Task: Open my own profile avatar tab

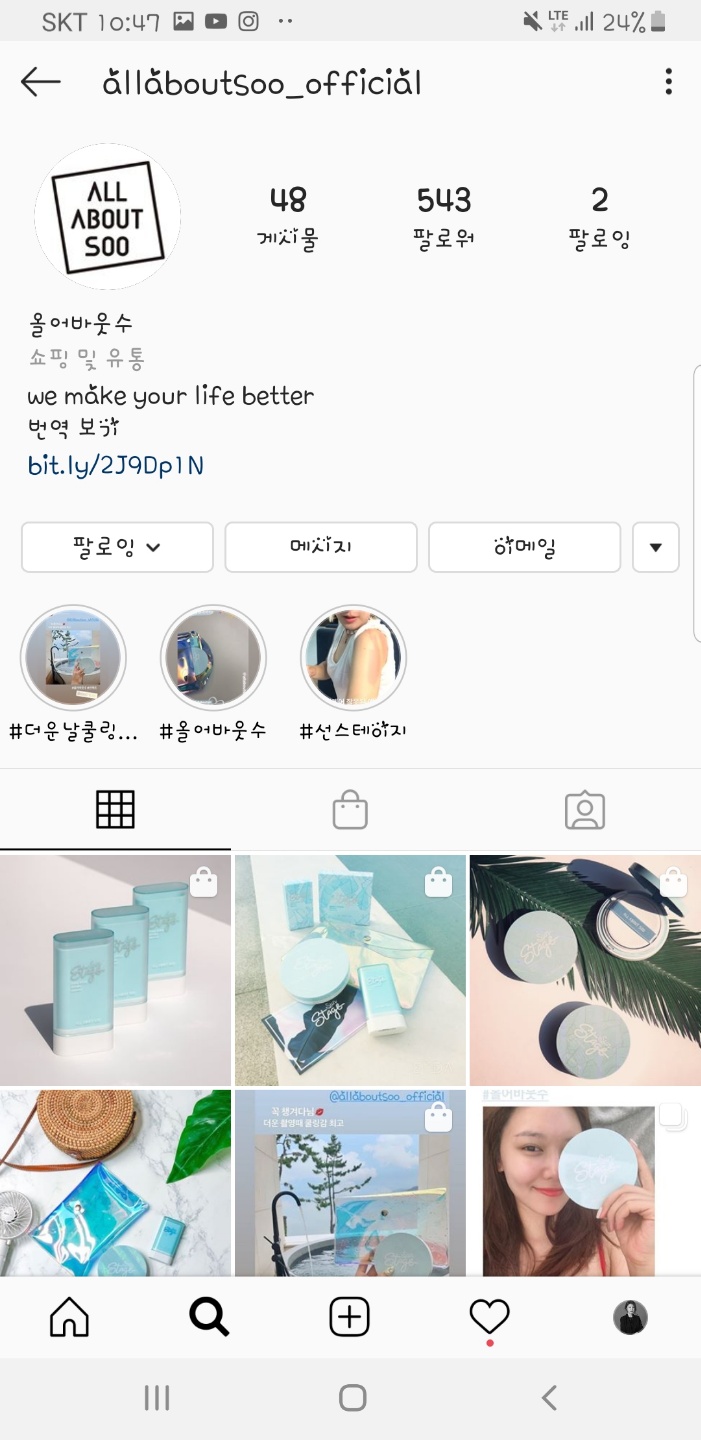Action: tap(630, 1317)
